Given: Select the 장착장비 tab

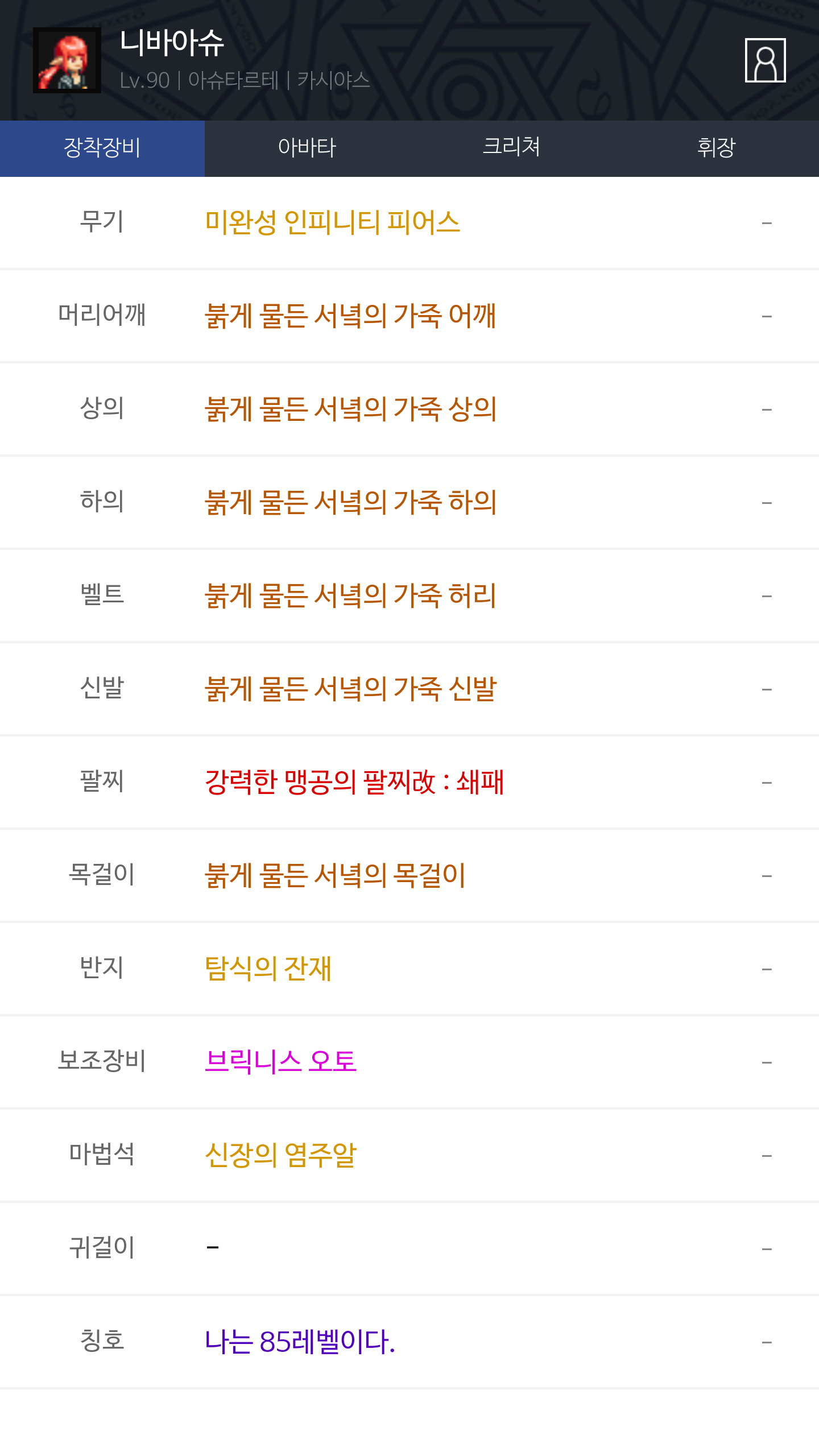Looking at the screenshot, I should [102, 148].
